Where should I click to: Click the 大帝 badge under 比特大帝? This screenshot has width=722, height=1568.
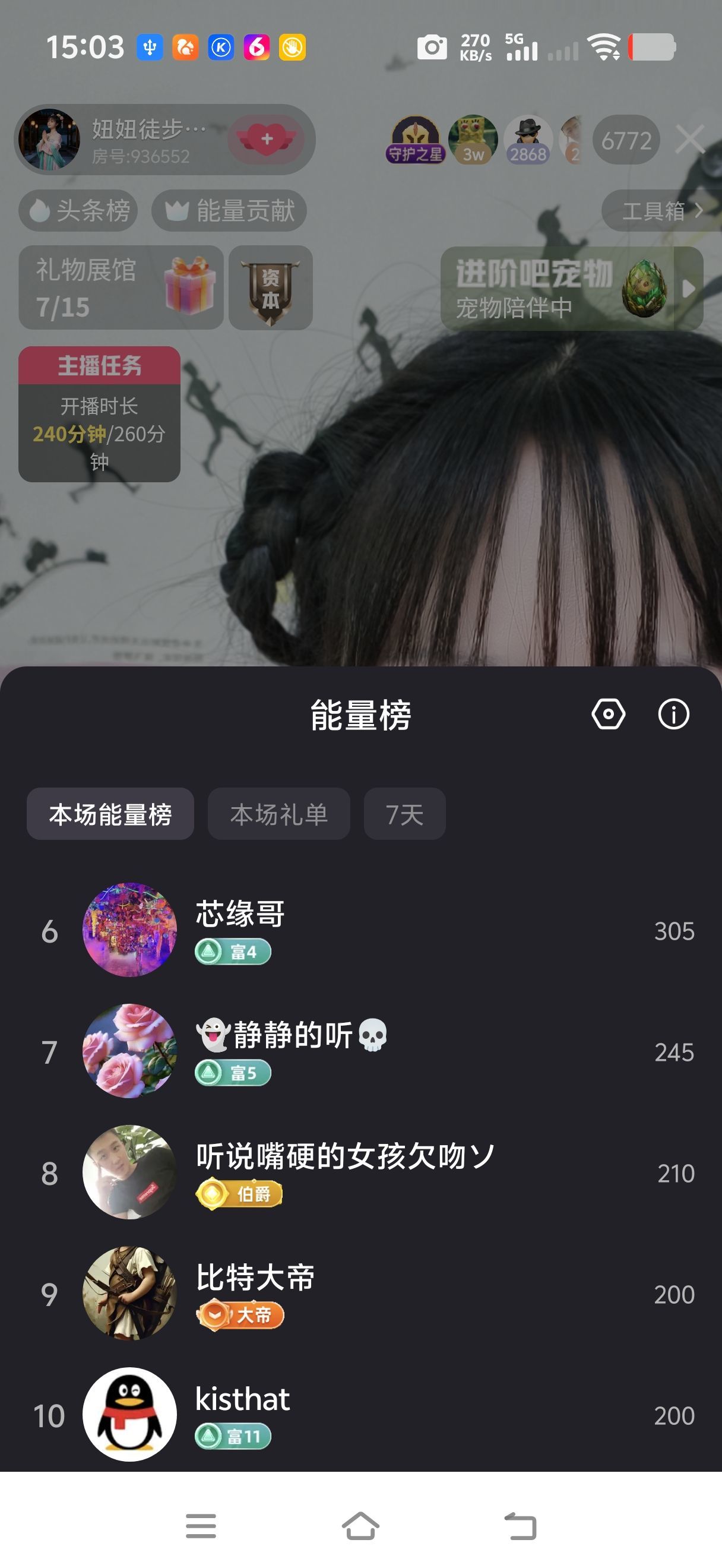tap(239, 1316)
